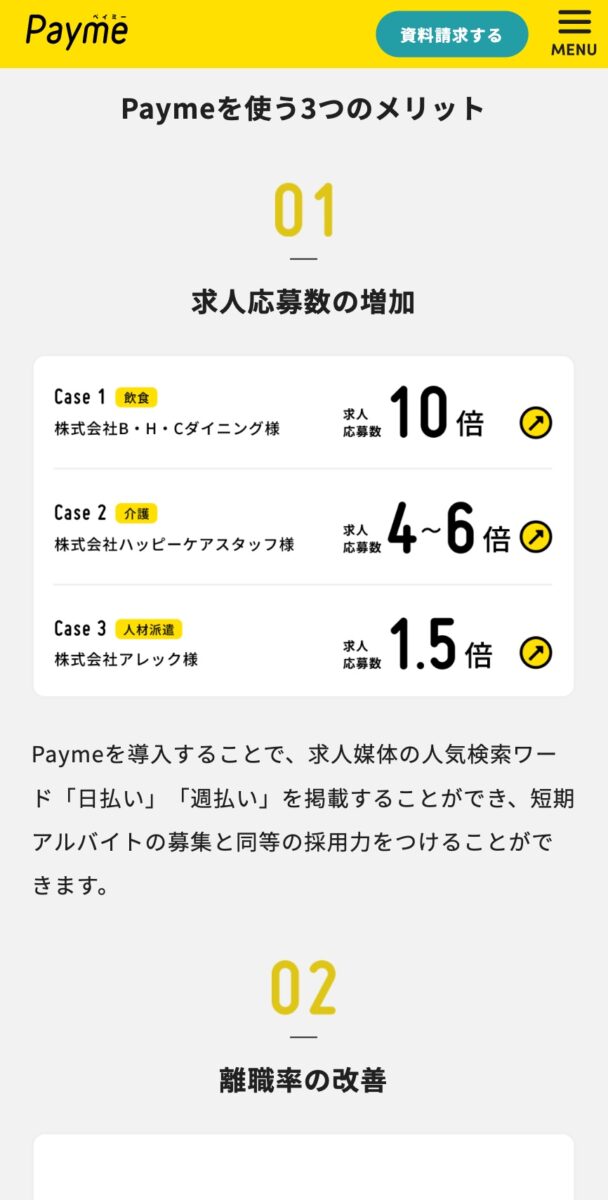
Task: Tap the 資料請求する button
Action: click(451, 34)
